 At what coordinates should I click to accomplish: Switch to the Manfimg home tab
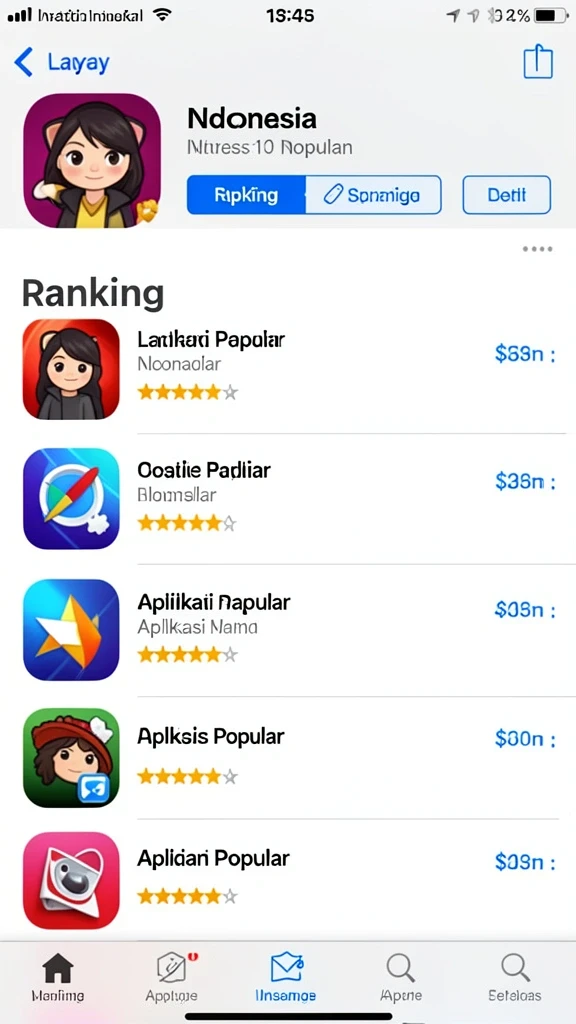pyautogui.click(x=57, y=977)
